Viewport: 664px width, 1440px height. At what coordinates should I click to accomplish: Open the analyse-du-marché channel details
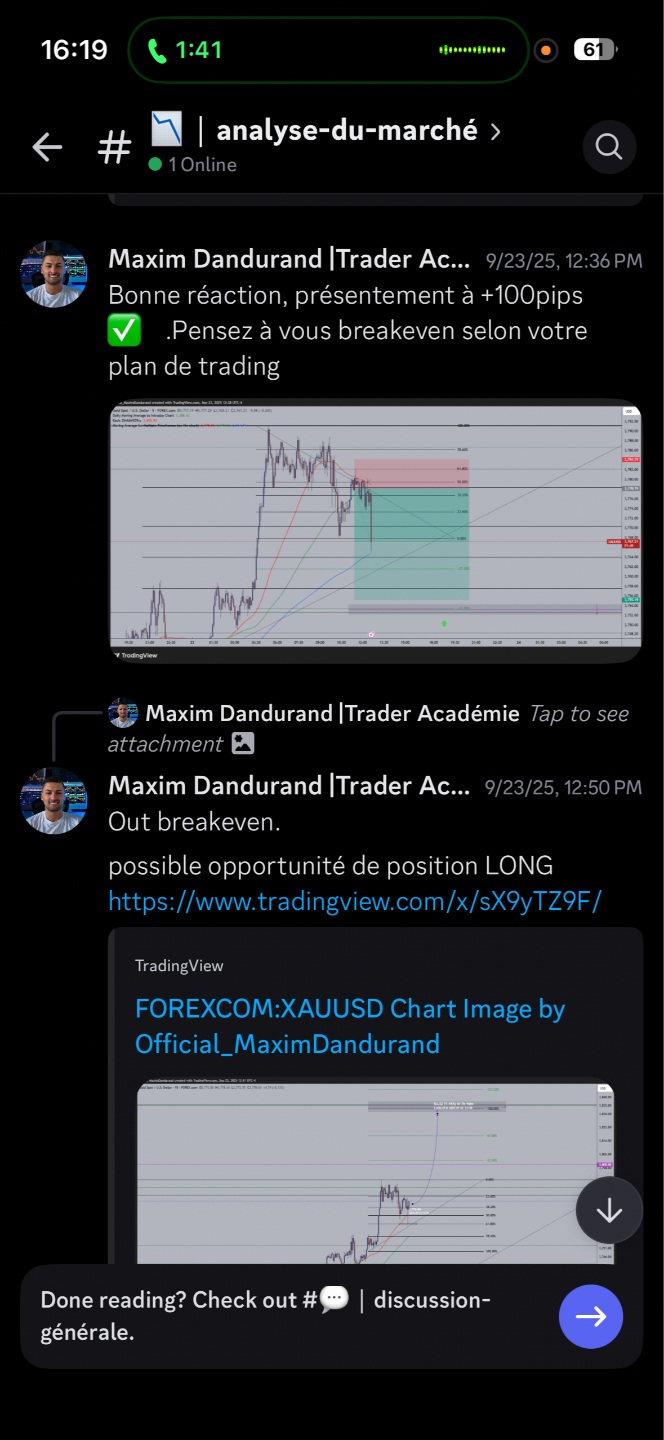point(345,131)
